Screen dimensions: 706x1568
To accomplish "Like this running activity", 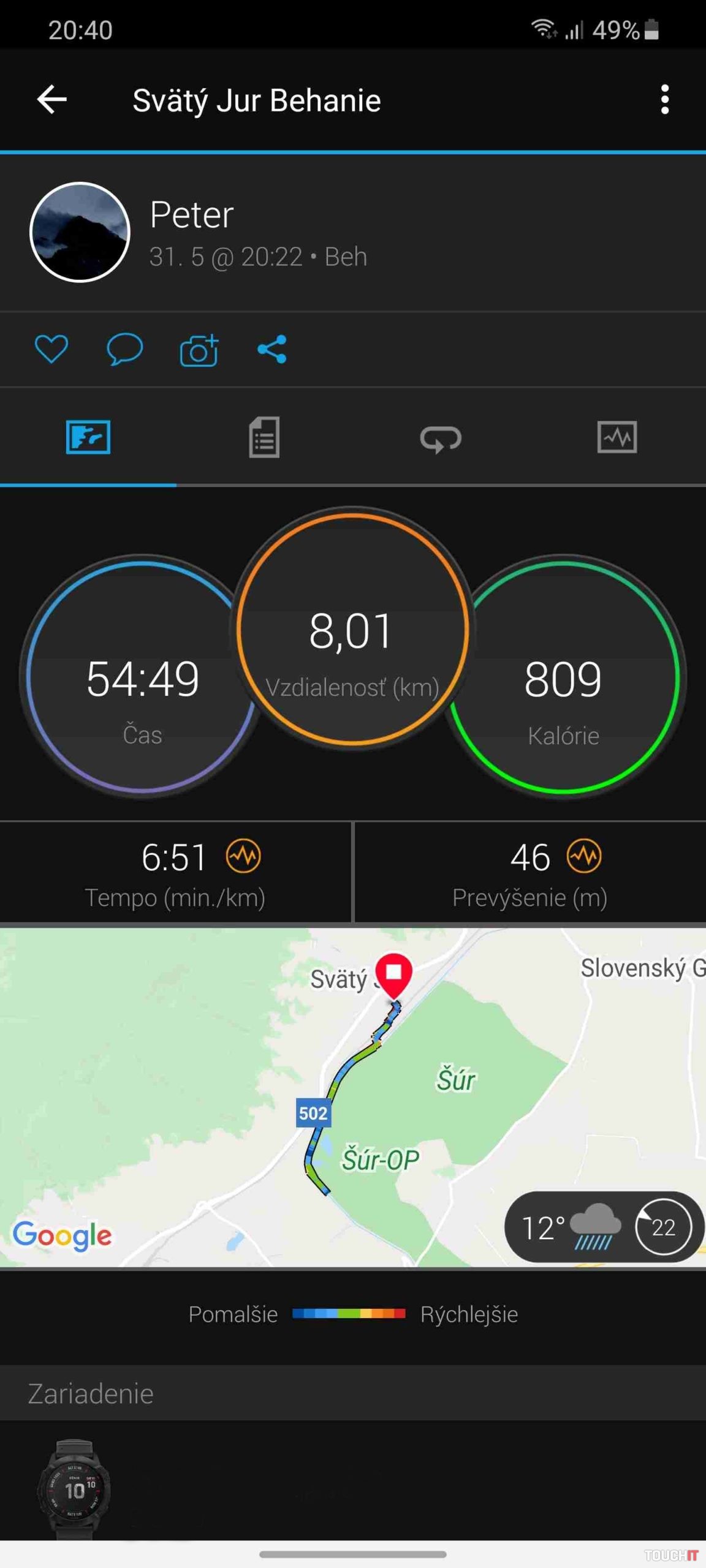I will click(x=51, y=350).
